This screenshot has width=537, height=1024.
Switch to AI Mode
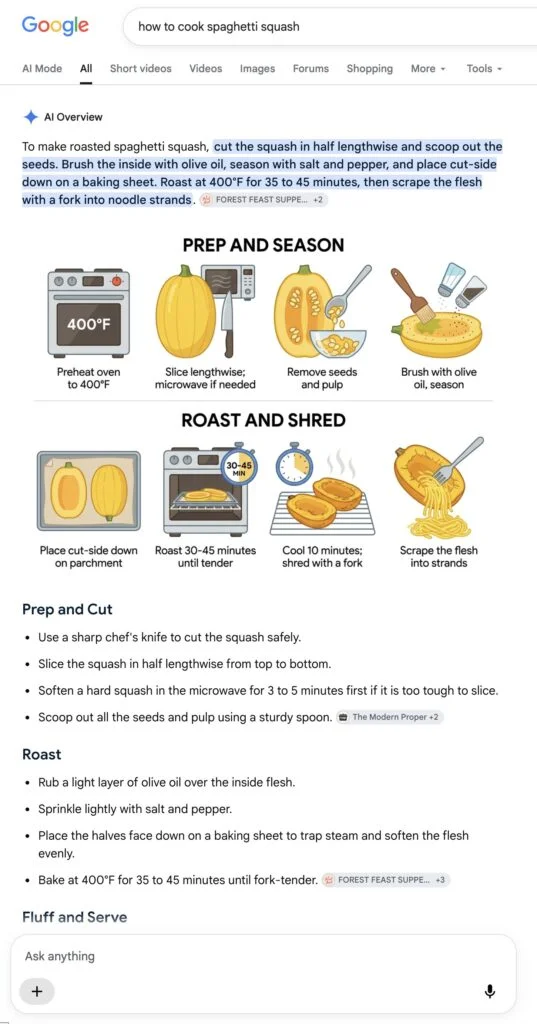pos(42,69)
